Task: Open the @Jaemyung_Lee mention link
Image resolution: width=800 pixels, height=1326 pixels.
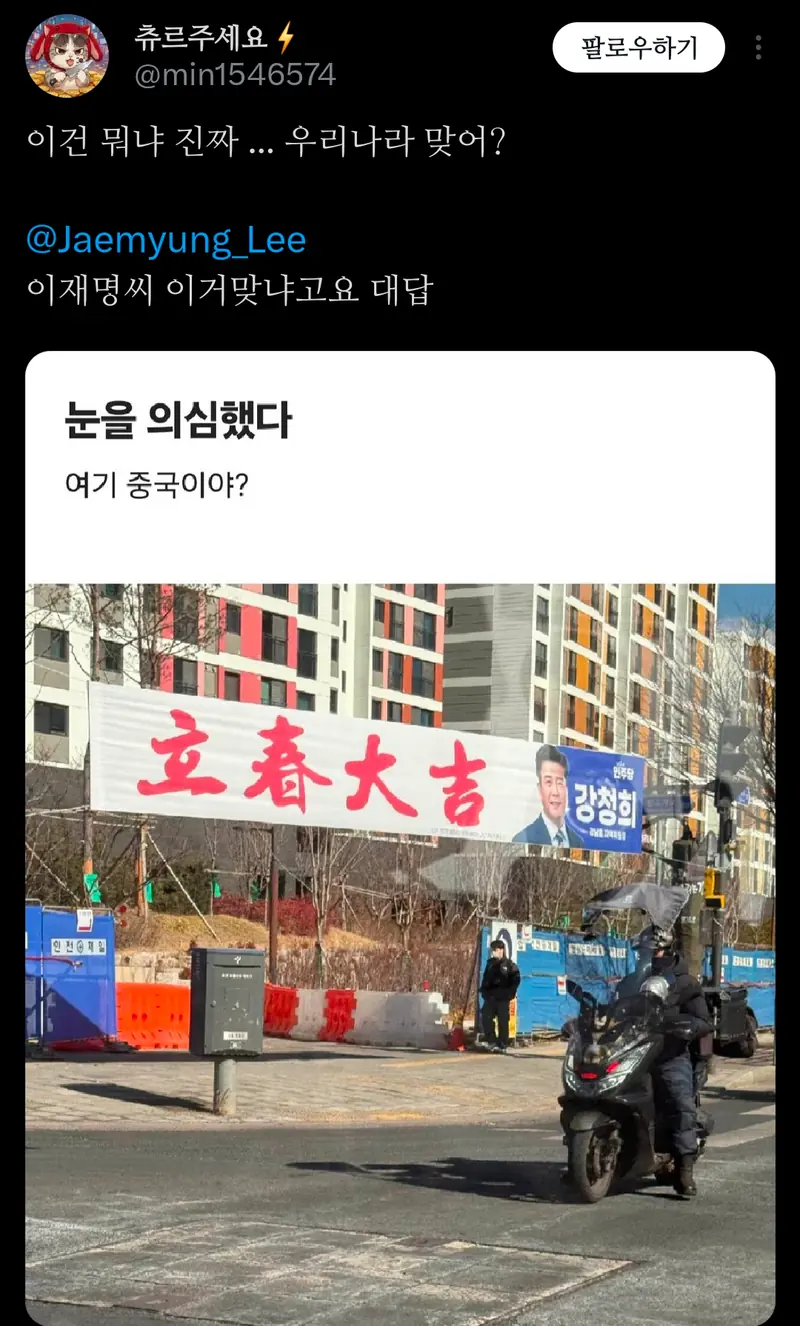Action: point(166,240)
